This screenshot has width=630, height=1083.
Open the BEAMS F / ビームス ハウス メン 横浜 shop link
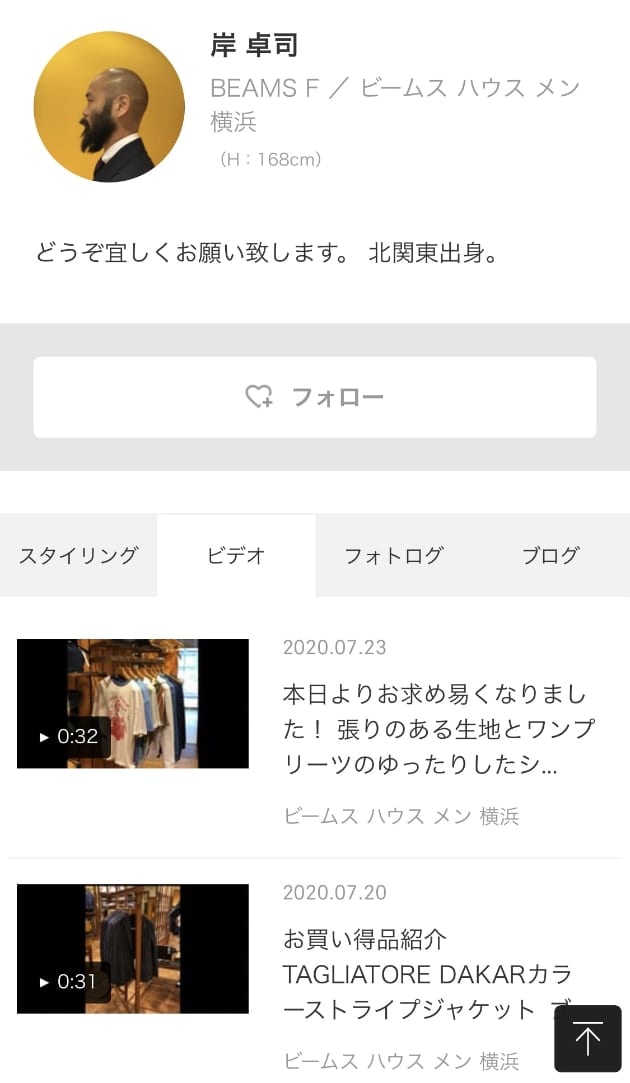coord(395,104)
